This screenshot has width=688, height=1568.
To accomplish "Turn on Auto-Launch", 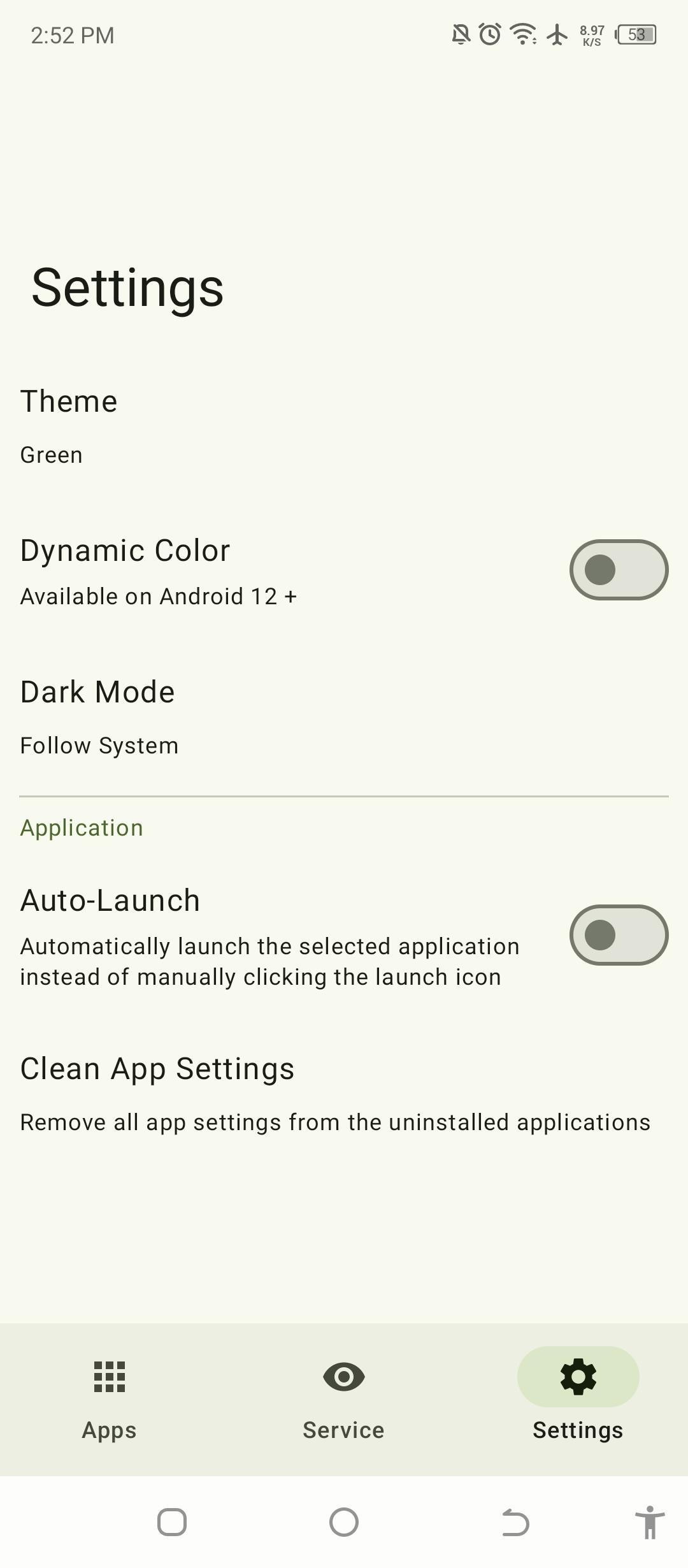I will (x=618, y=935).
